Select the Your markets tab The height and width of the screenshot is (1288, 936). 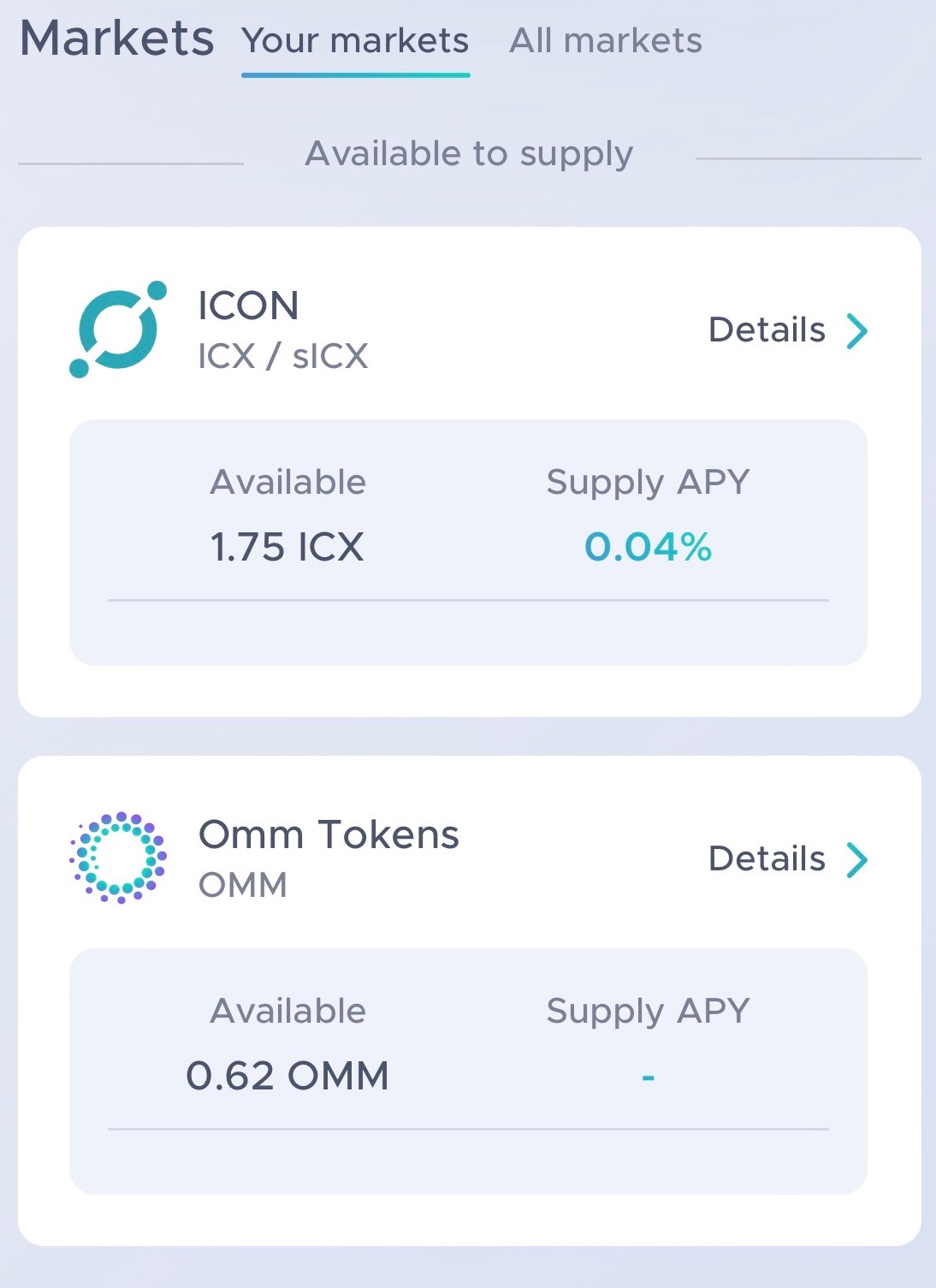(x=355, y=39)
